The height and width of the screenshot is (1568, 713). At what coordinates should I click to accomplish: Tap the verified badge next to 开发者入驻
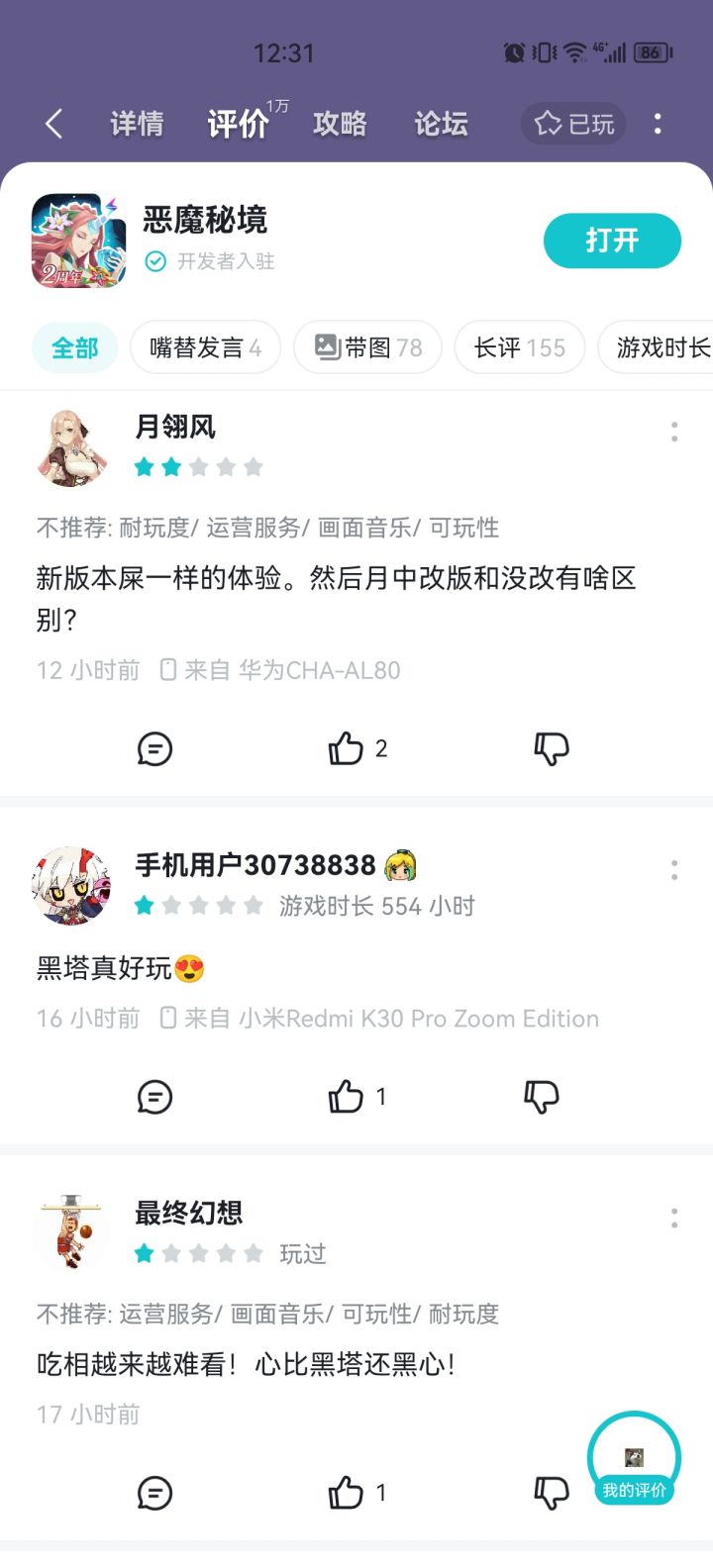[155, 263]
